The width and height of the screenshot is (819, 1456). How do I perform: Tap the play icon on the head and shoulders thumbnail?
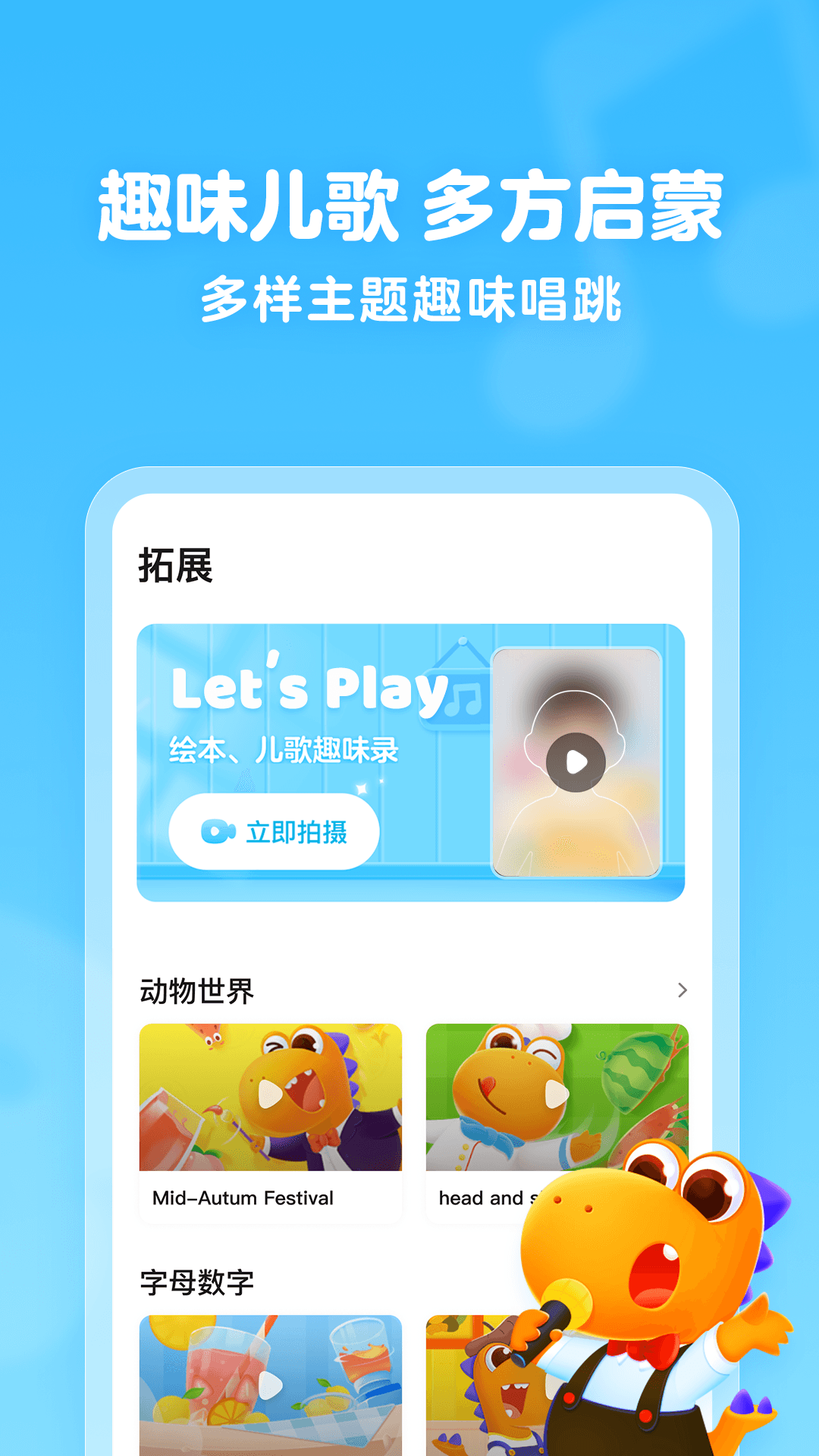(x=556, y=1092)
